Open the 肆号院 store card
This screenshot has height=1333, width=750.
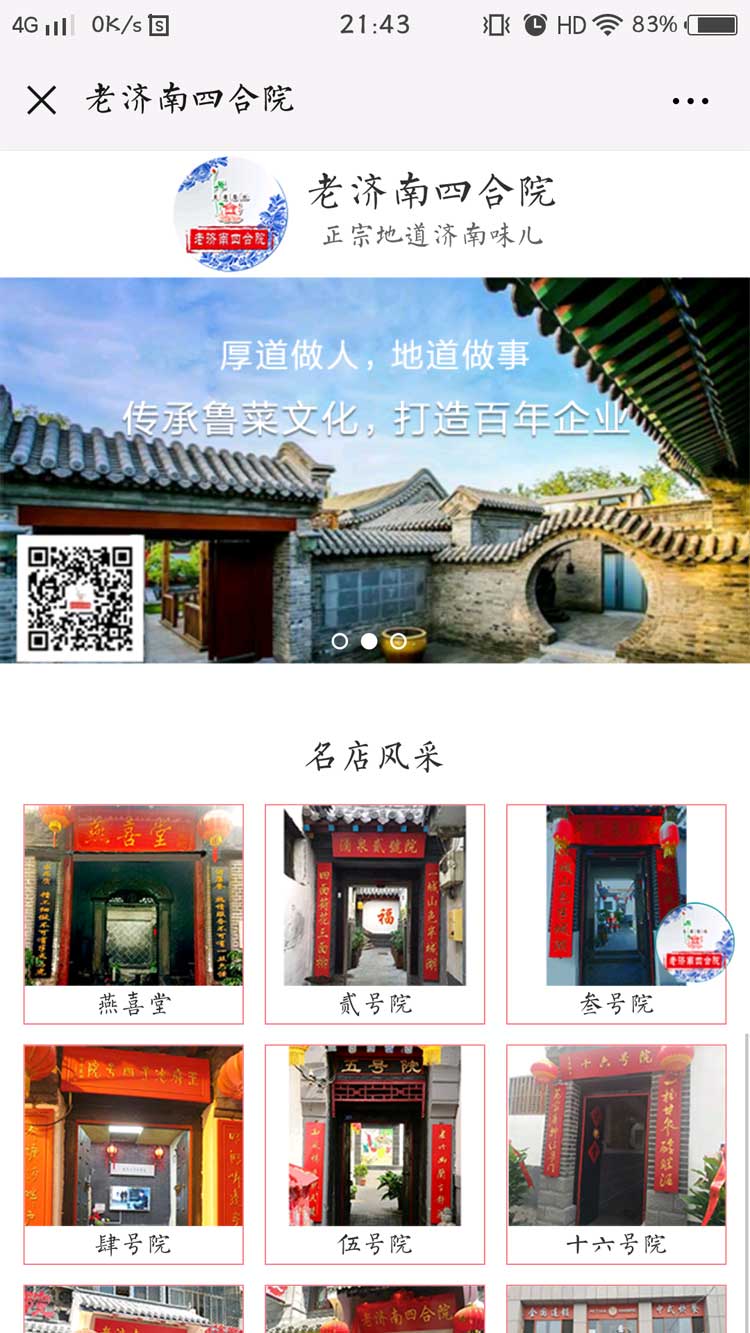tap(133, 1154)
